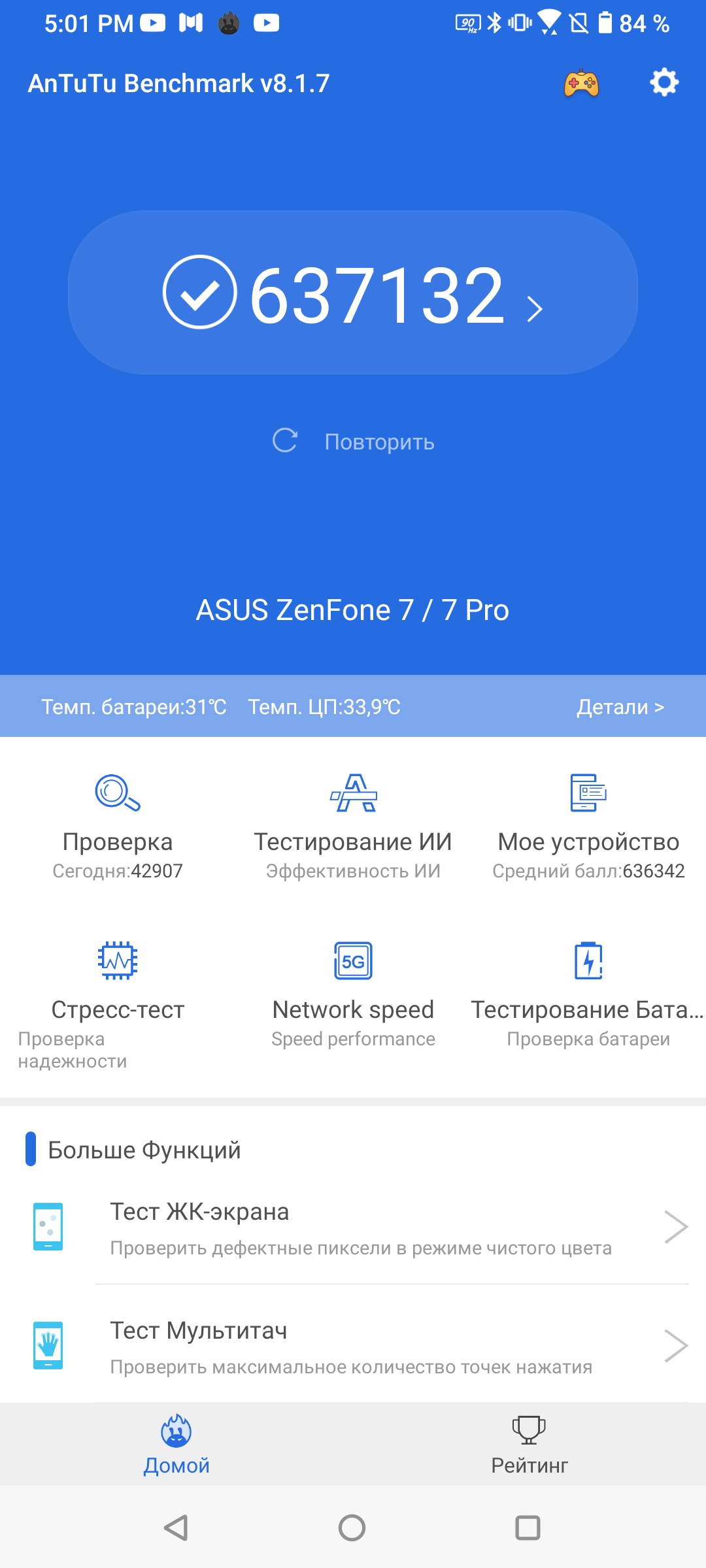
Task: Open the 637132 score details
Action: (x=353, y=293)
